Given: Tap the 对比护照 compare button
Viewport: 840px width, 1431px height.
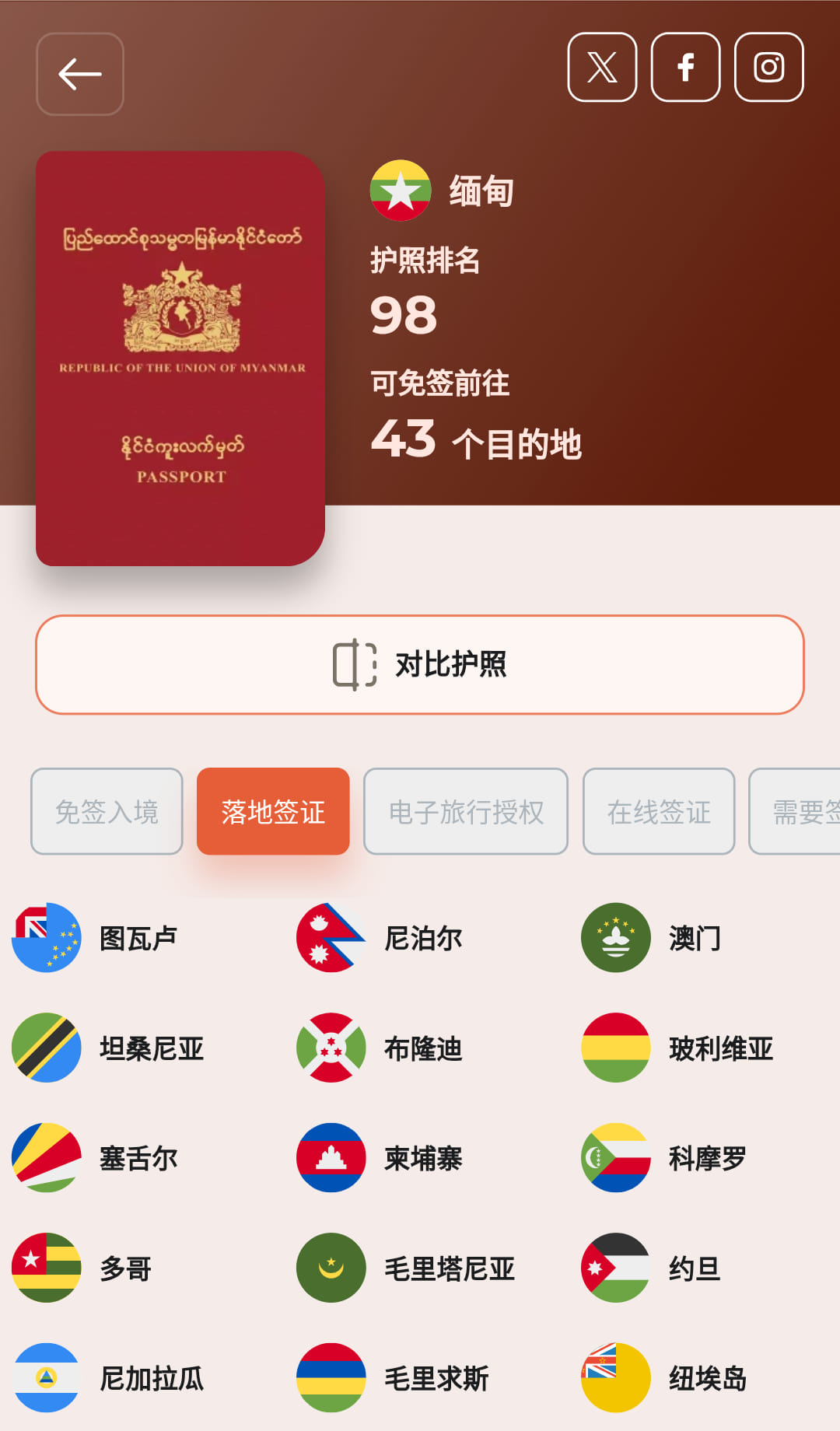Looking at the screenshot, I should pyautogui.click(x=420, y=665).
